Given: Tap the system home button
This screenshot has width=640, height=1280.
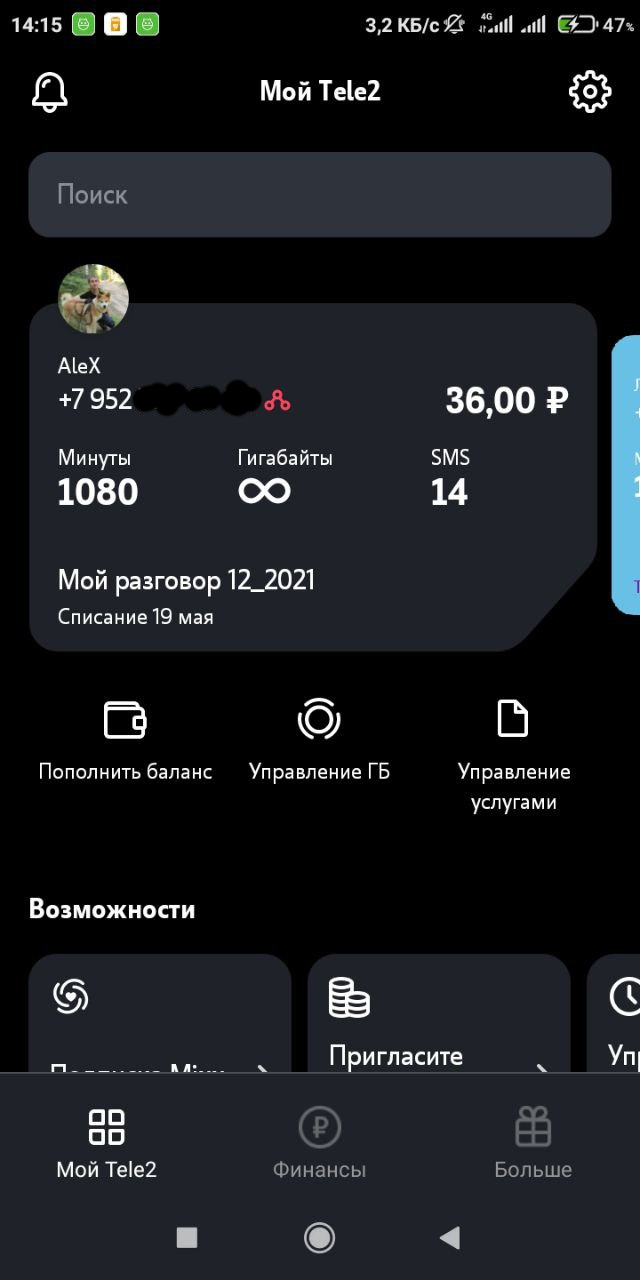Looking at the screenshot, I should tap(319, 1238).
